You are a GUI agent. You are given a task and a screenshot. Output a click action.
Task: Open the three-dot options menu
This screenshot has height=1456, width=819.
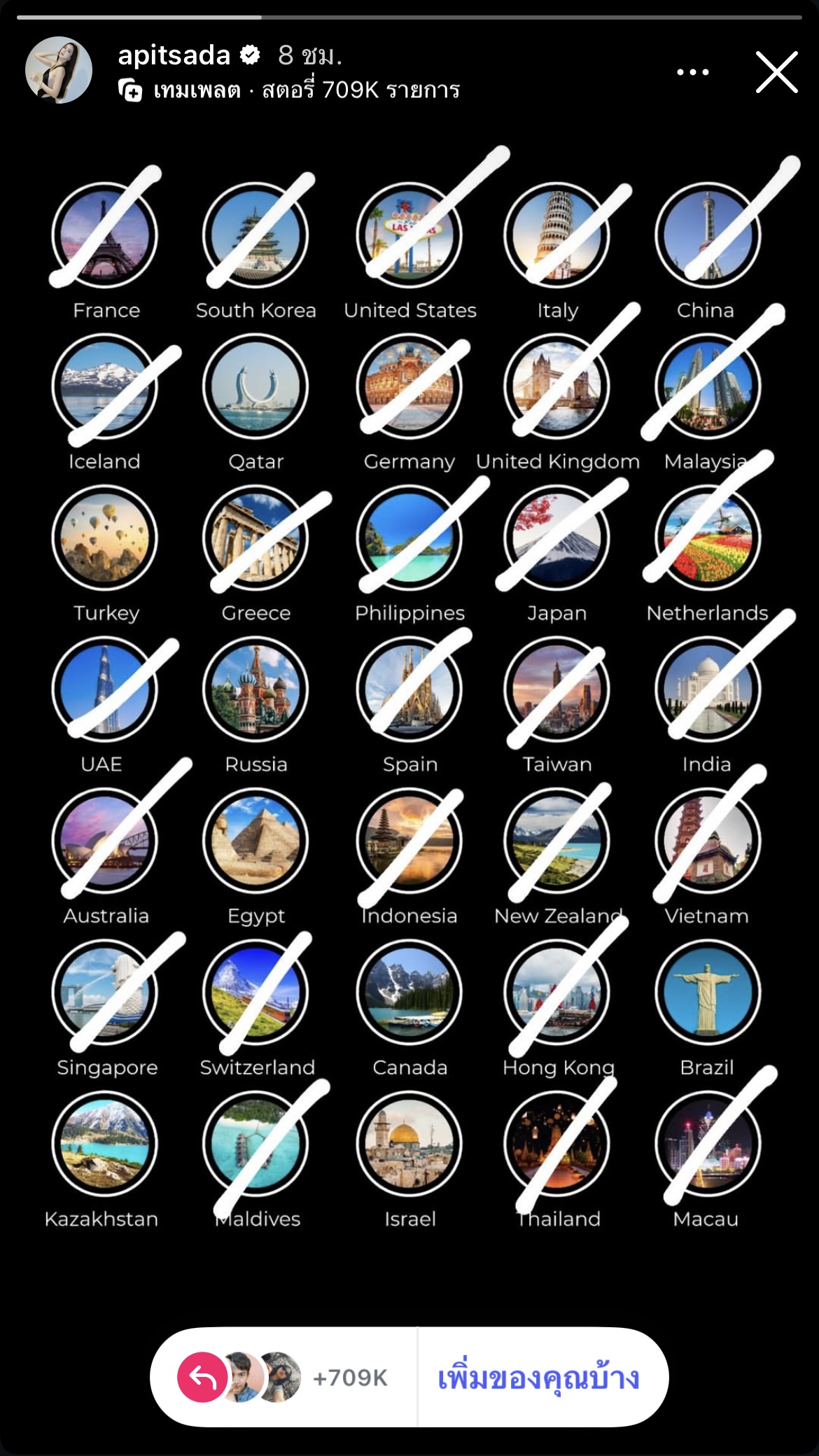pos(692,72)
